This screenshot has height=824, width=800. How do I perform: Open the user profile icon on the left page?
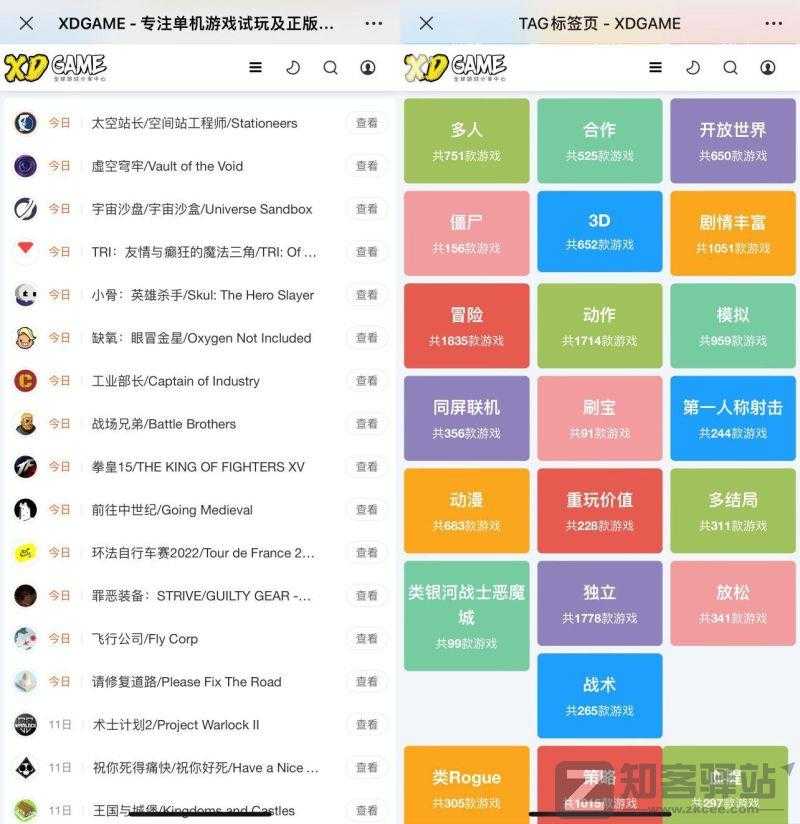(x=367, y=67)
